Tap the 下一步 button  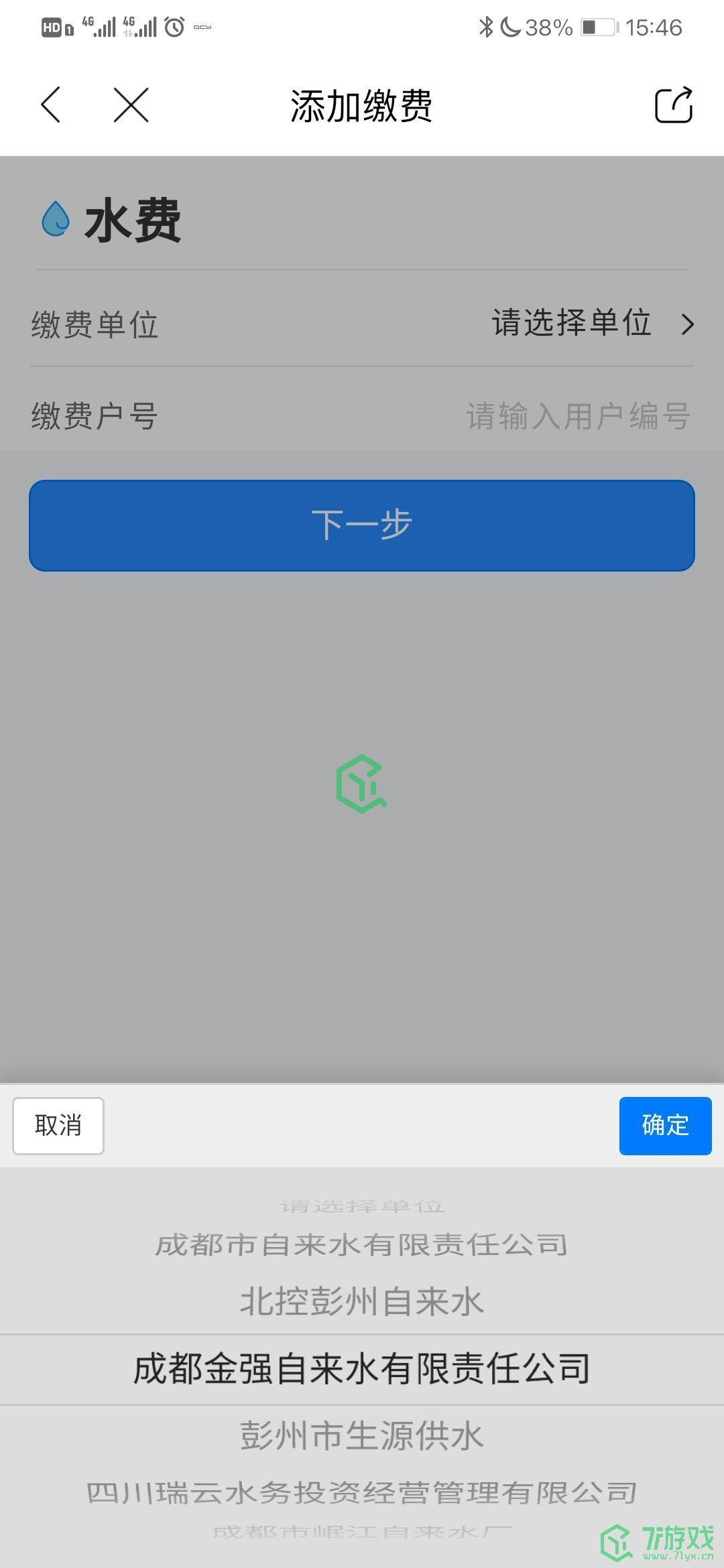362,525
